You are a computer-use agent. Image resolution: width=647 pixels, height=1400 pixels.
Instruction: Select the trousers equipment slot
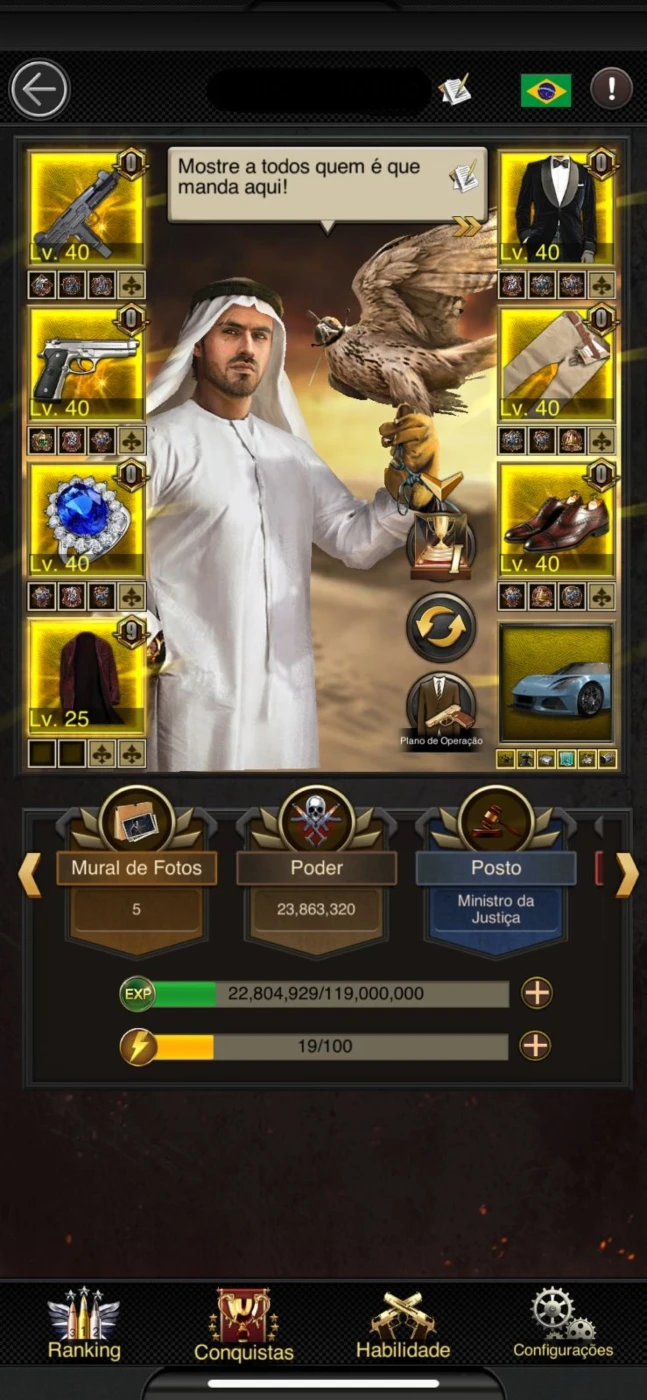(x=557, y=364)
